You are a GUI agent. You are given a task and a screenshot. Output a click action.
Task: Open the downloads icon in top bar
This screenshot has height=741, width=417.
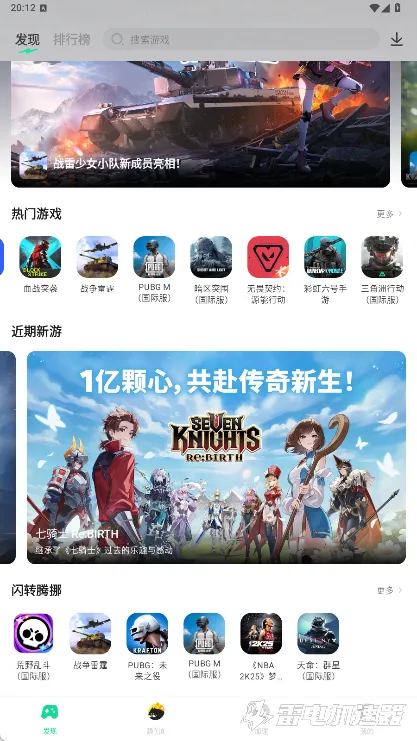(x=397, y=39)
